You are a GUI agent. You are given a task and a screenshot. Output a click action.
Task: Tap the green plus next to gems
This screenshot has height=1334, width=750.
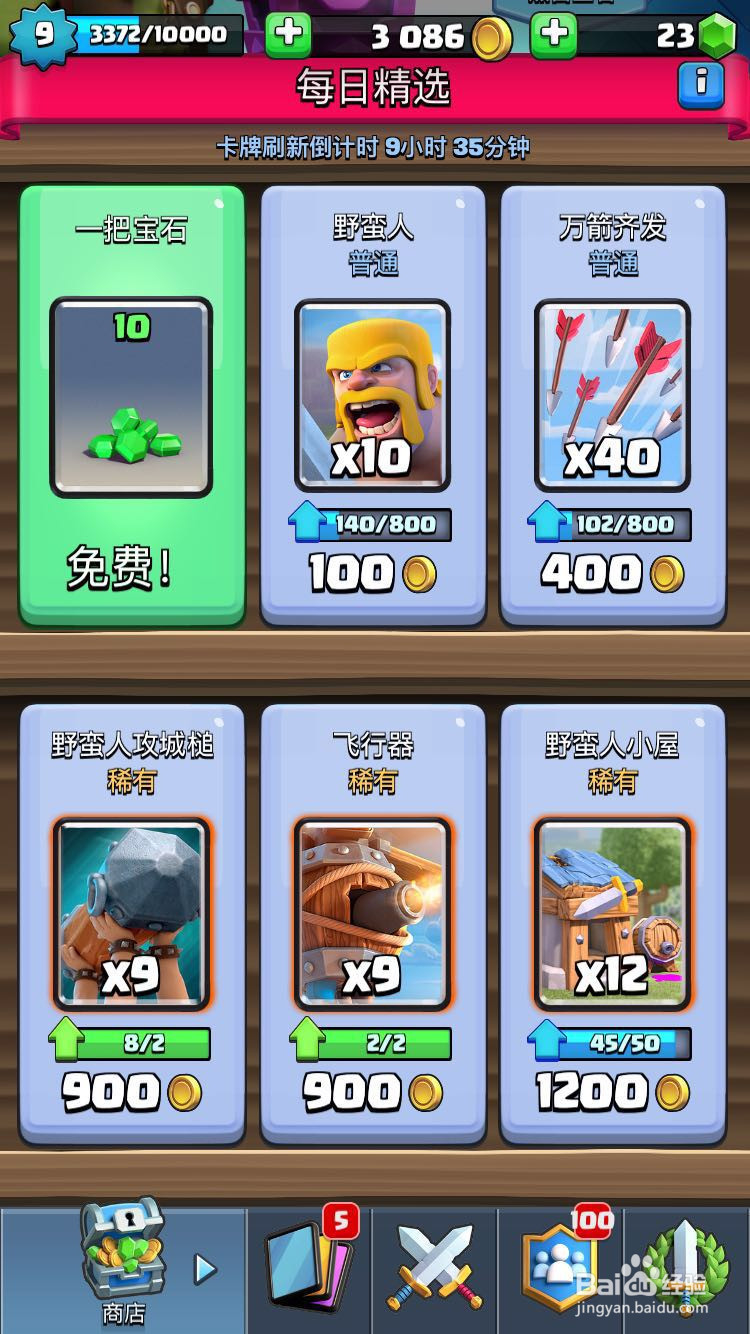point(553,36)
